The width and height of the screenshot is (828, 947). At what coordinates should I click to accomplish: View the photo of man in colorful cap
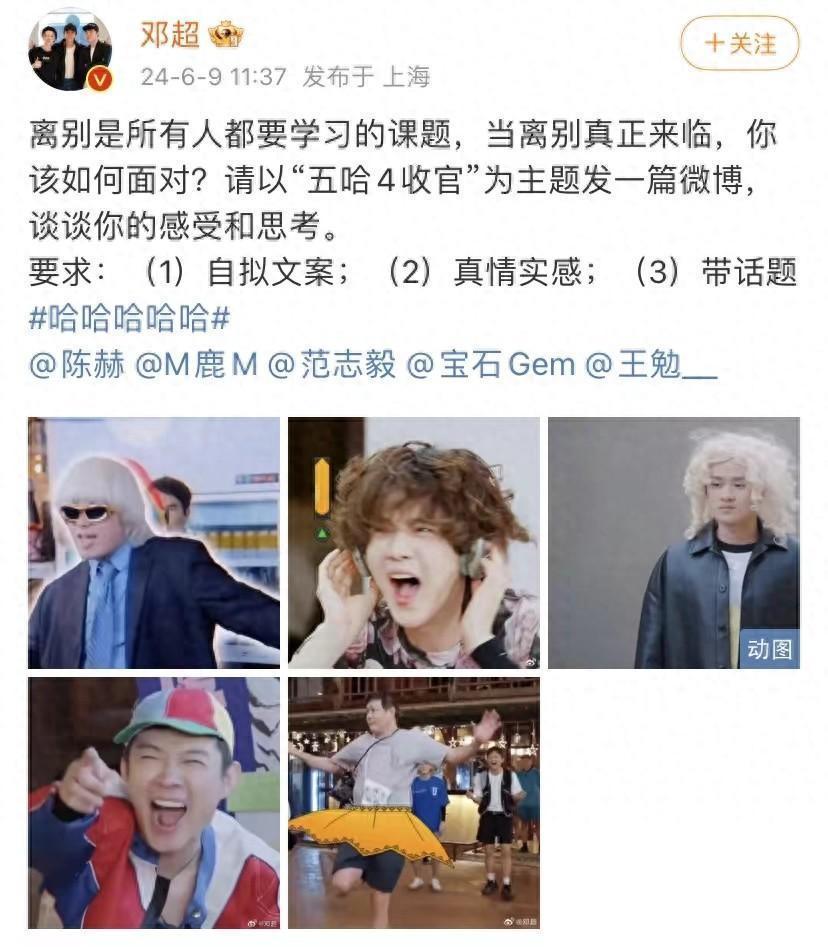pos(154,802)
